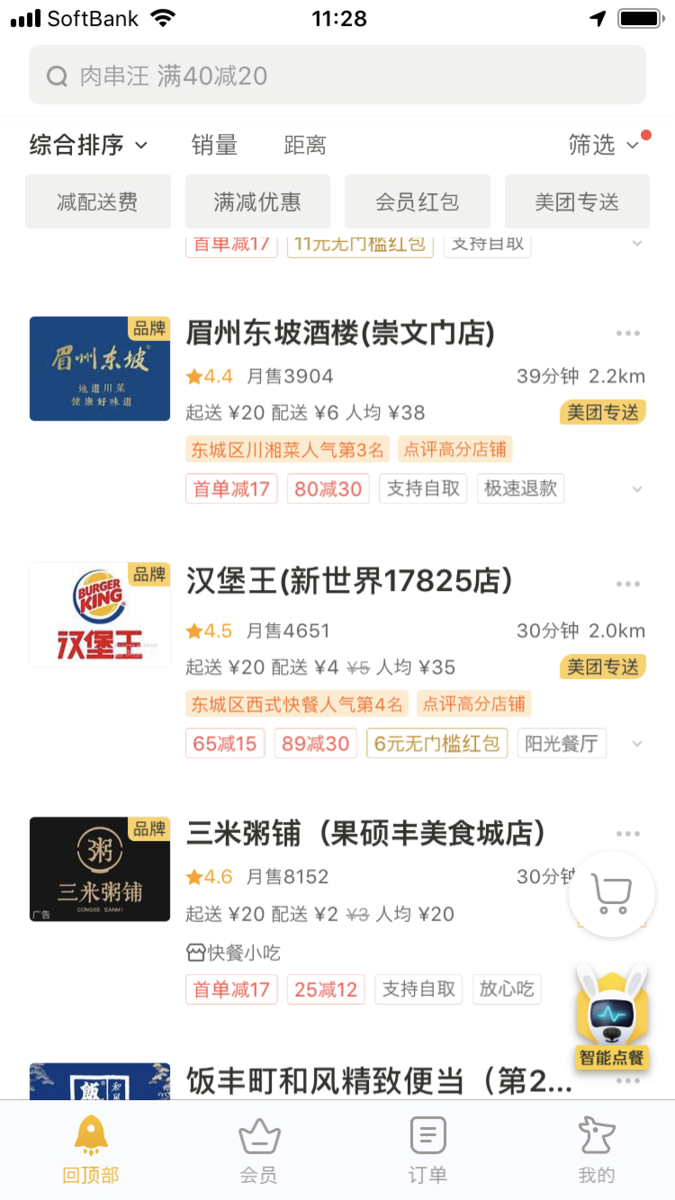Open 眉州东坡酒楼(崇文门店) restaurant
Viewport: 675px width, 1200px height.
(340, 334)
